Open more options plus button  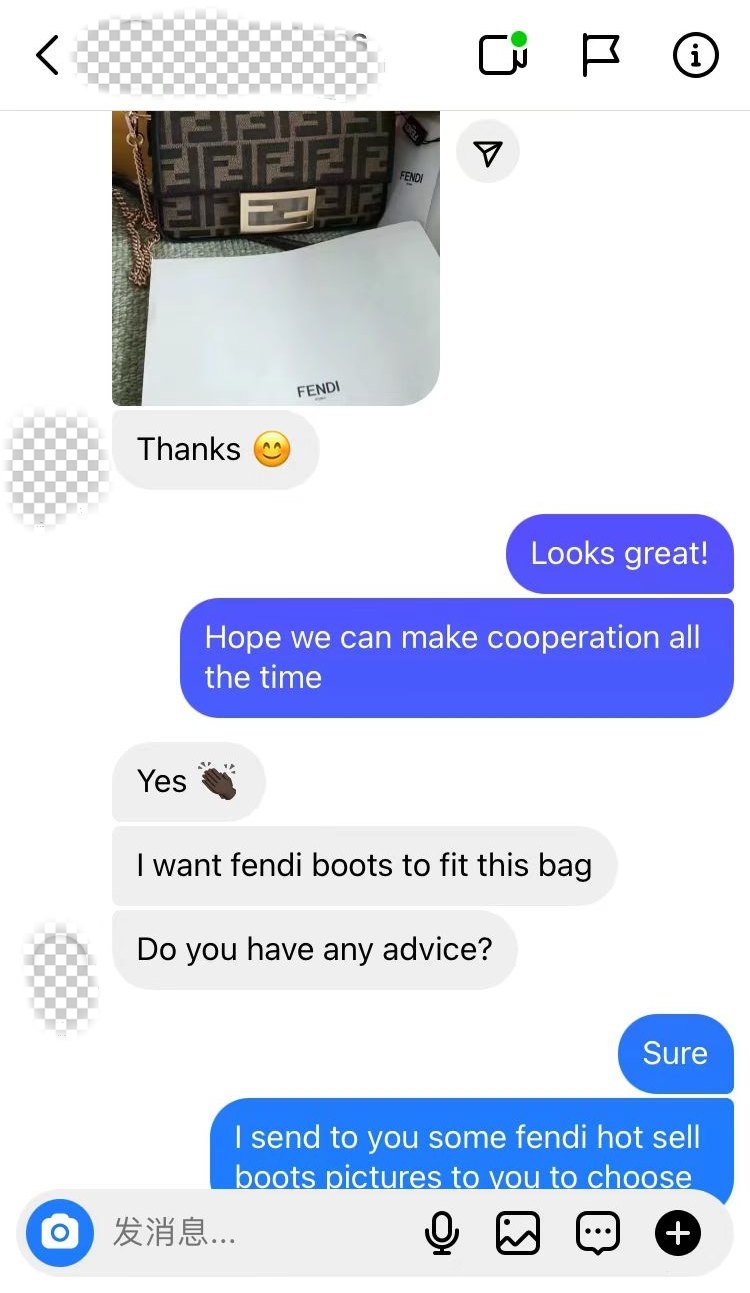tap(678, 1233)
